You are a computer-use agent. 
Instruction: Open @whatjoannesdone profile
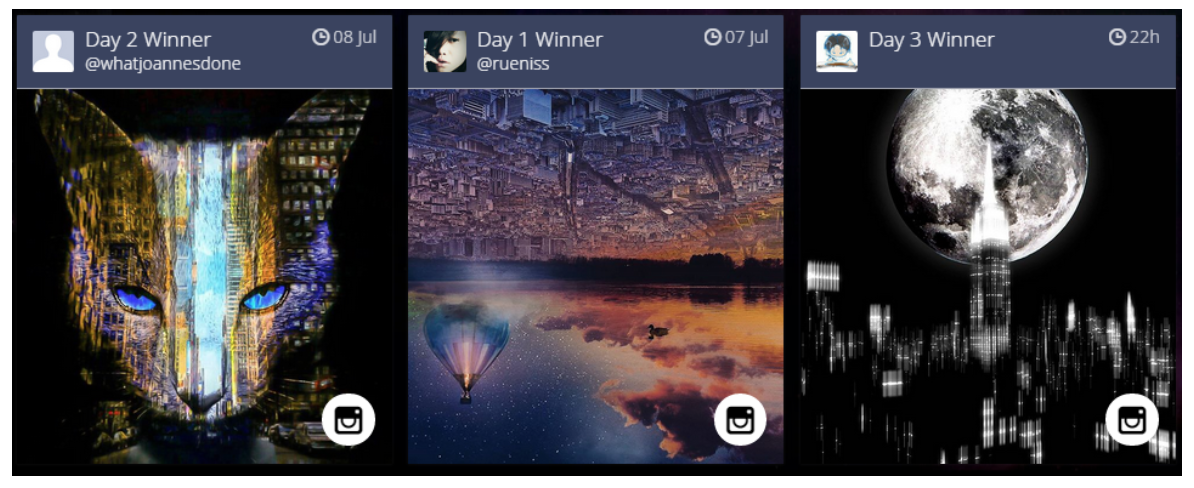(163, 64)
